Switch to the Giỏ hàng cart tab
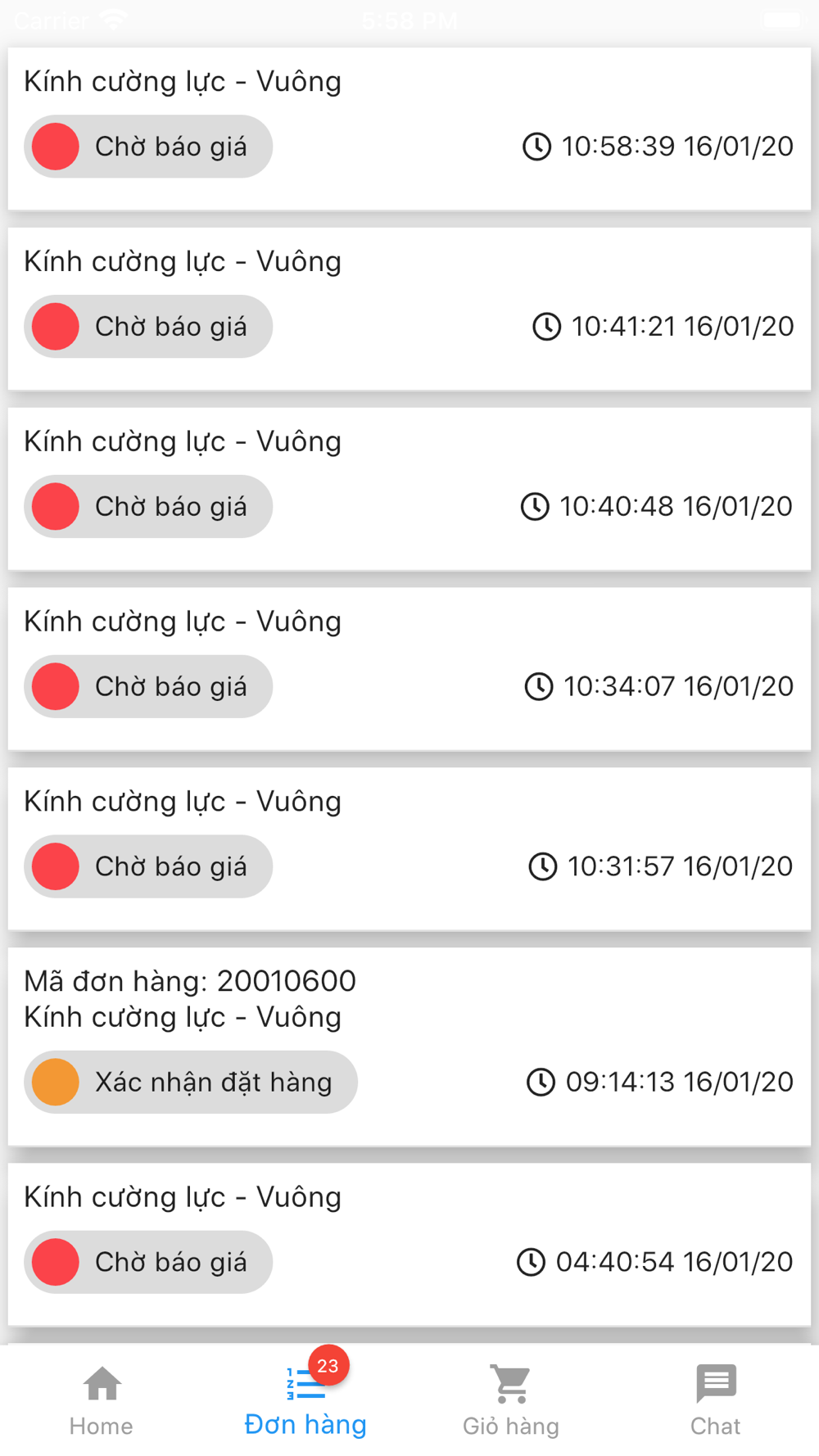Screen dimensions: 819x1456 pyautogui.click(x=511, y=1400)
